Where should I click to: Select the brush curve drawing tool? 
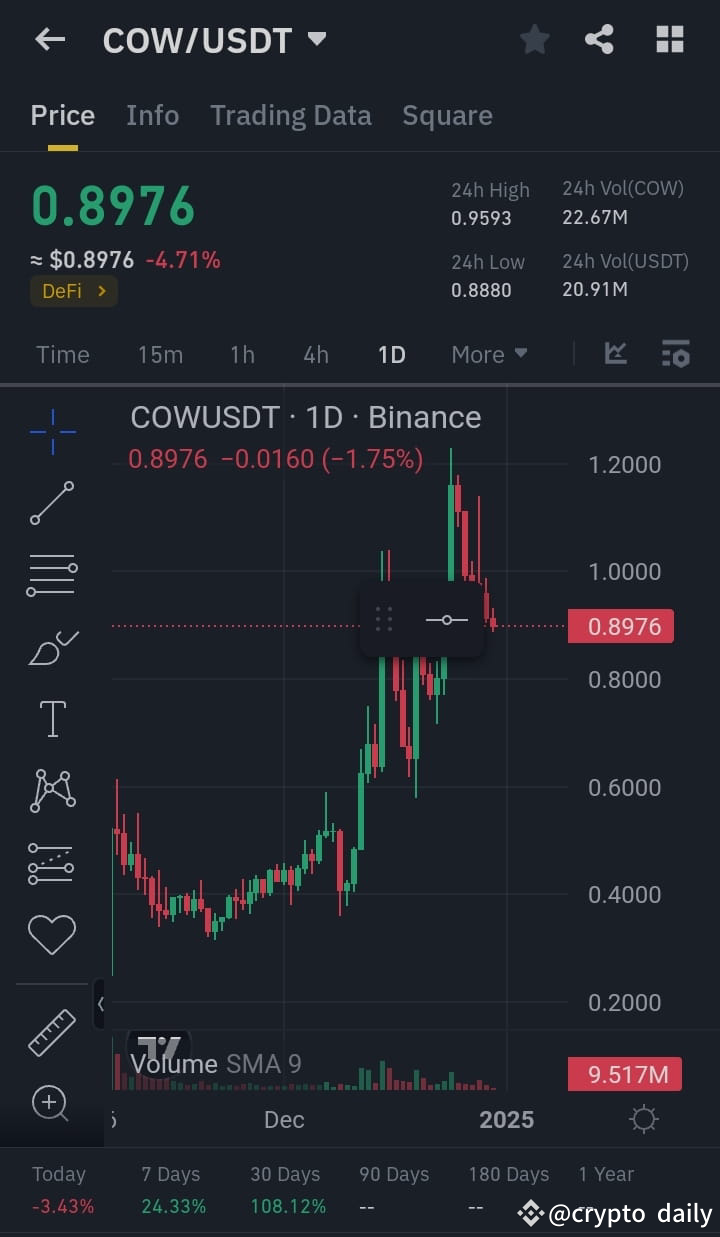click(52, 647)
